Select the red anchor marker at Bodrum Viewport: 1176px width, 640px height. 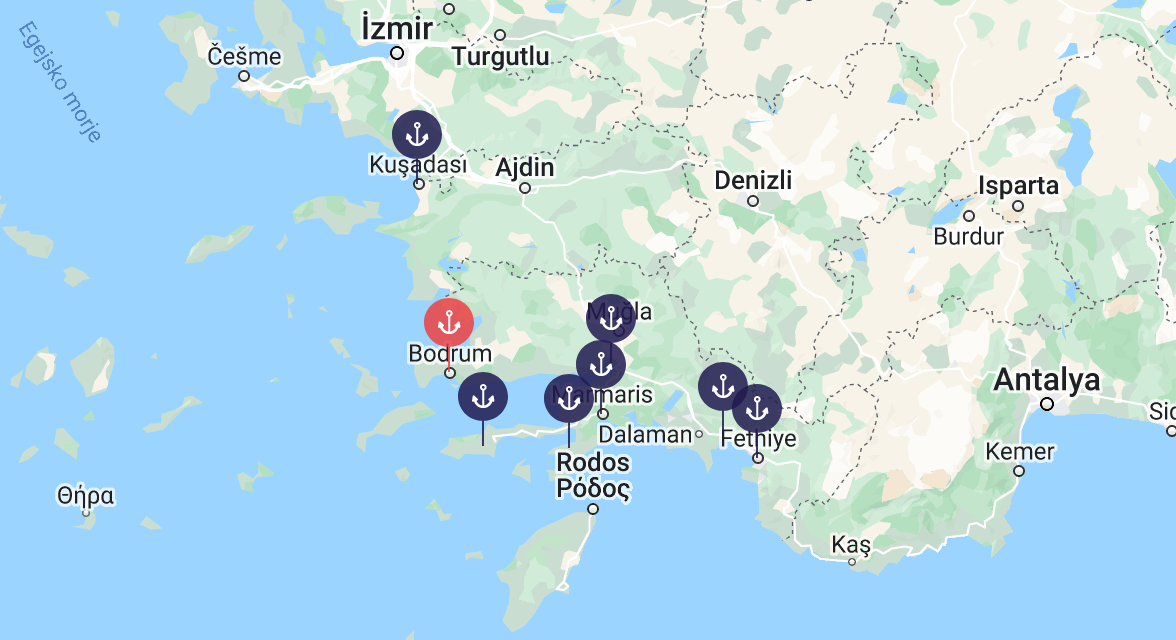tap(449, 323)
